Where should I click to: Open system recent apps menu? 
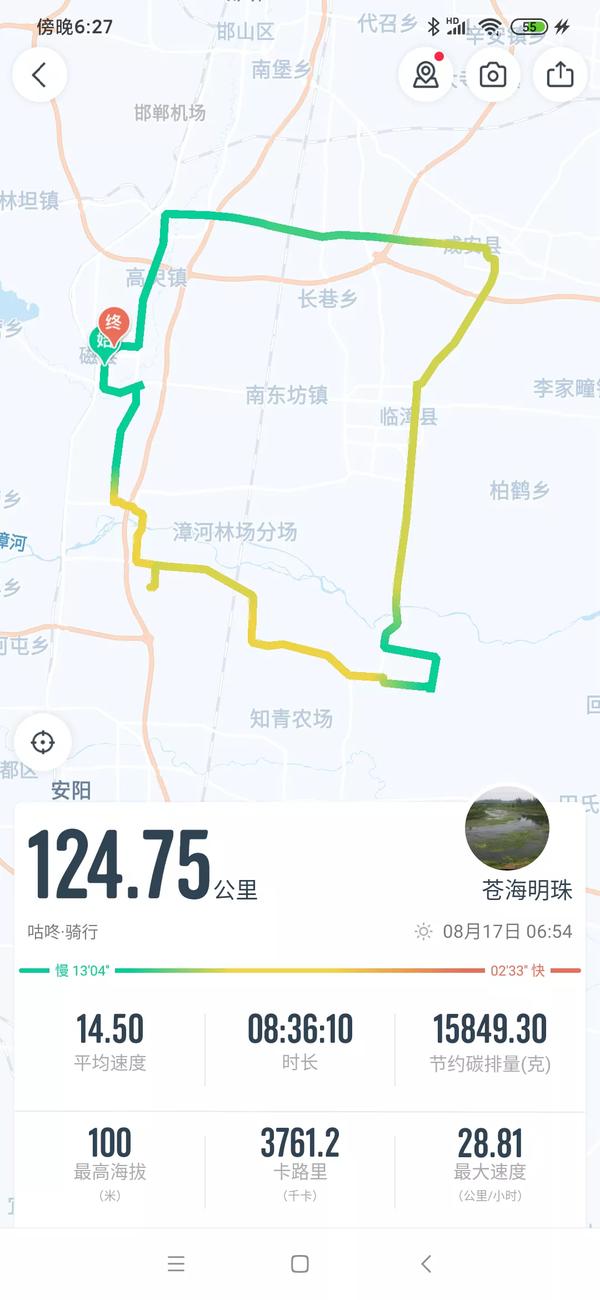(176, 1264)
